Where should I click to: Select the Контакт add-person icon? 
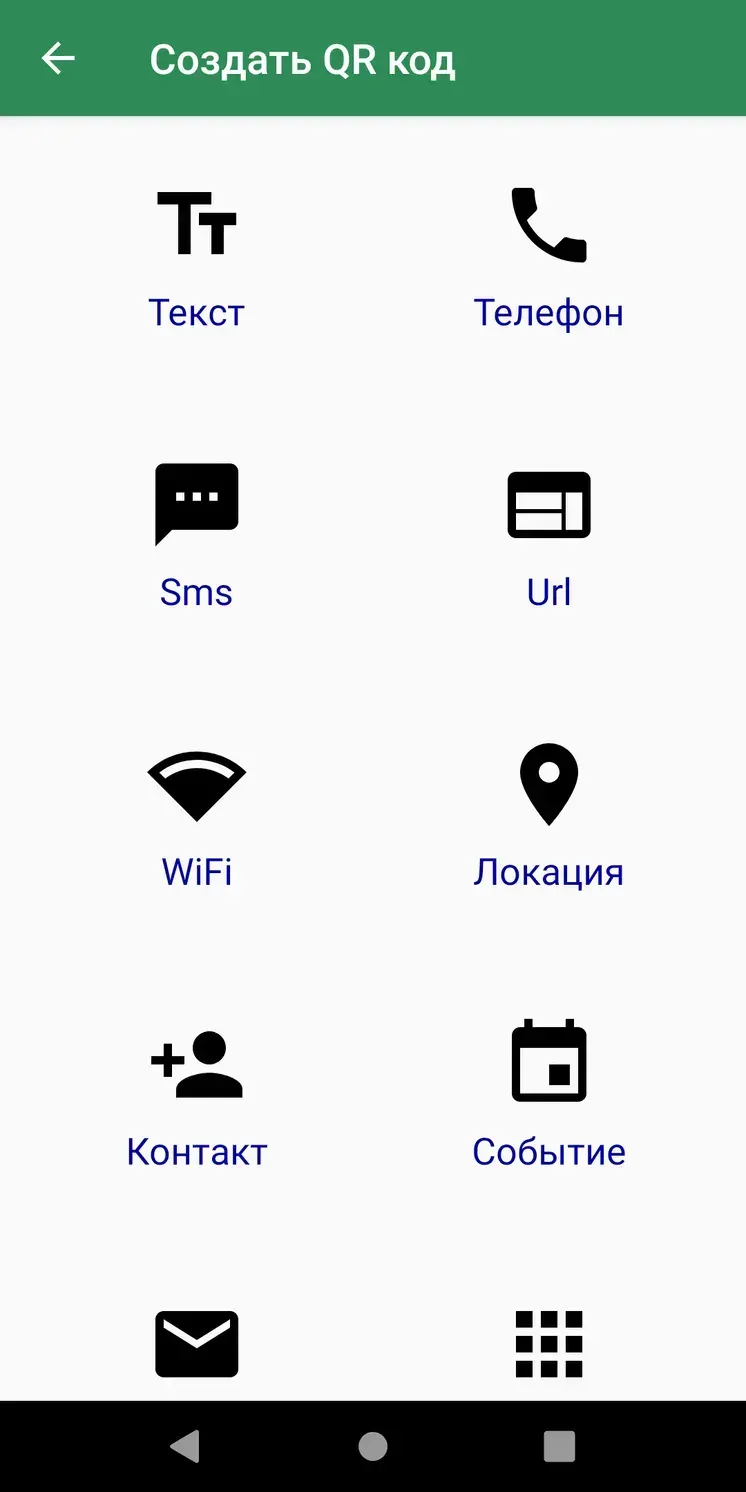coord(197,1063)
